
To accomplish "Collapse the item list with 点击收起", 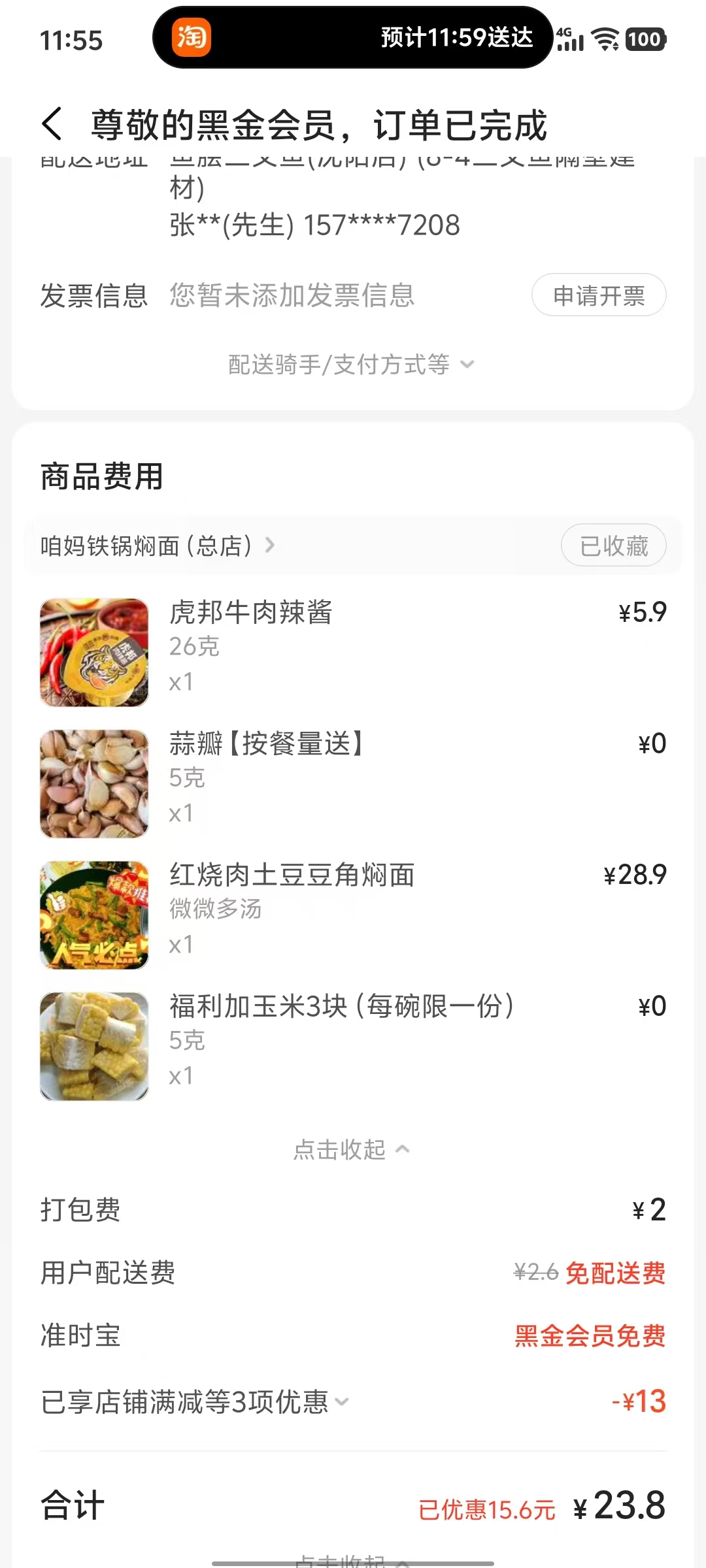I will pyautogui.click(x=351, y=1150).
